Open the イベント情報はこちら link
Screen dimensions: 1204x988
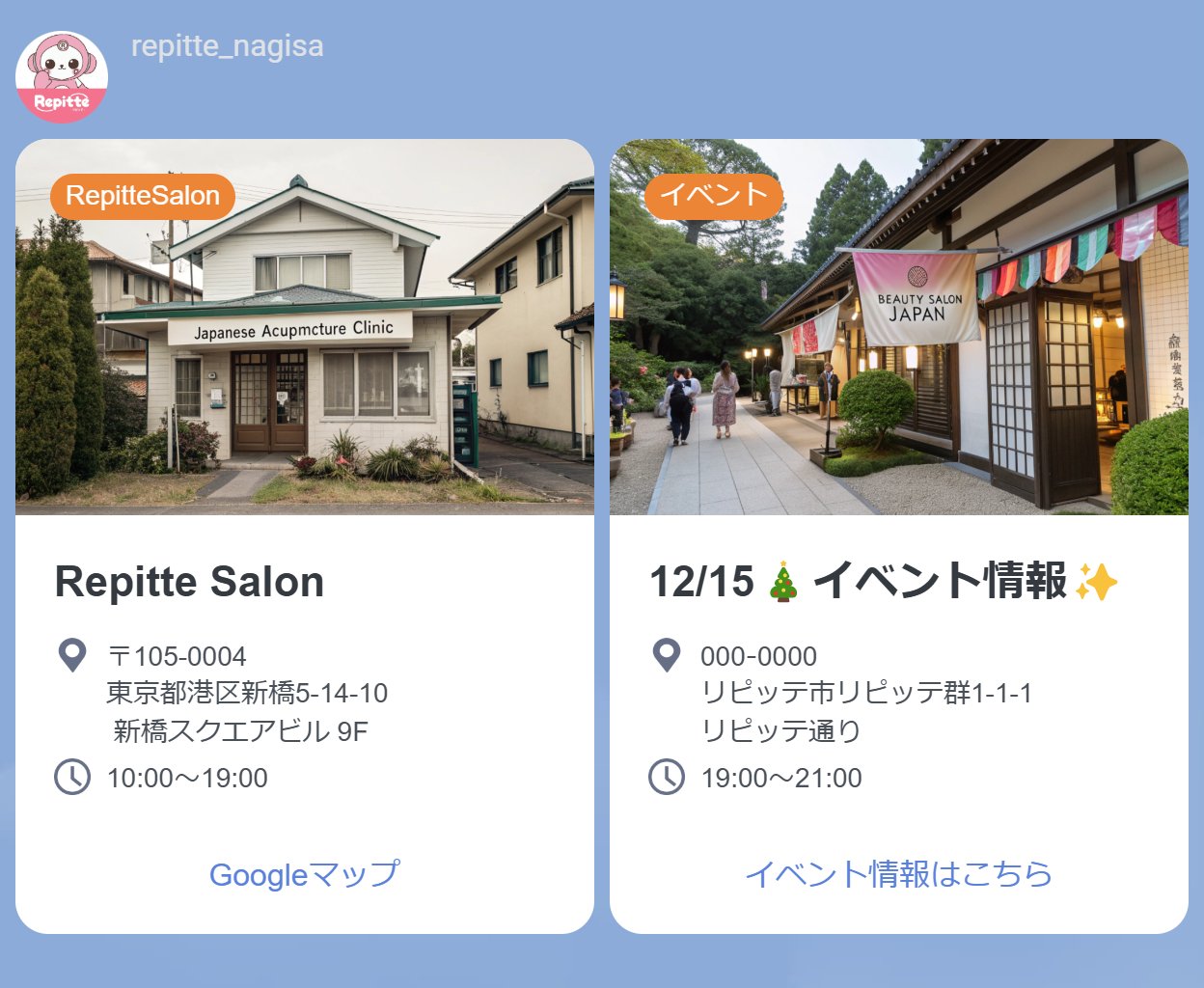898,874
